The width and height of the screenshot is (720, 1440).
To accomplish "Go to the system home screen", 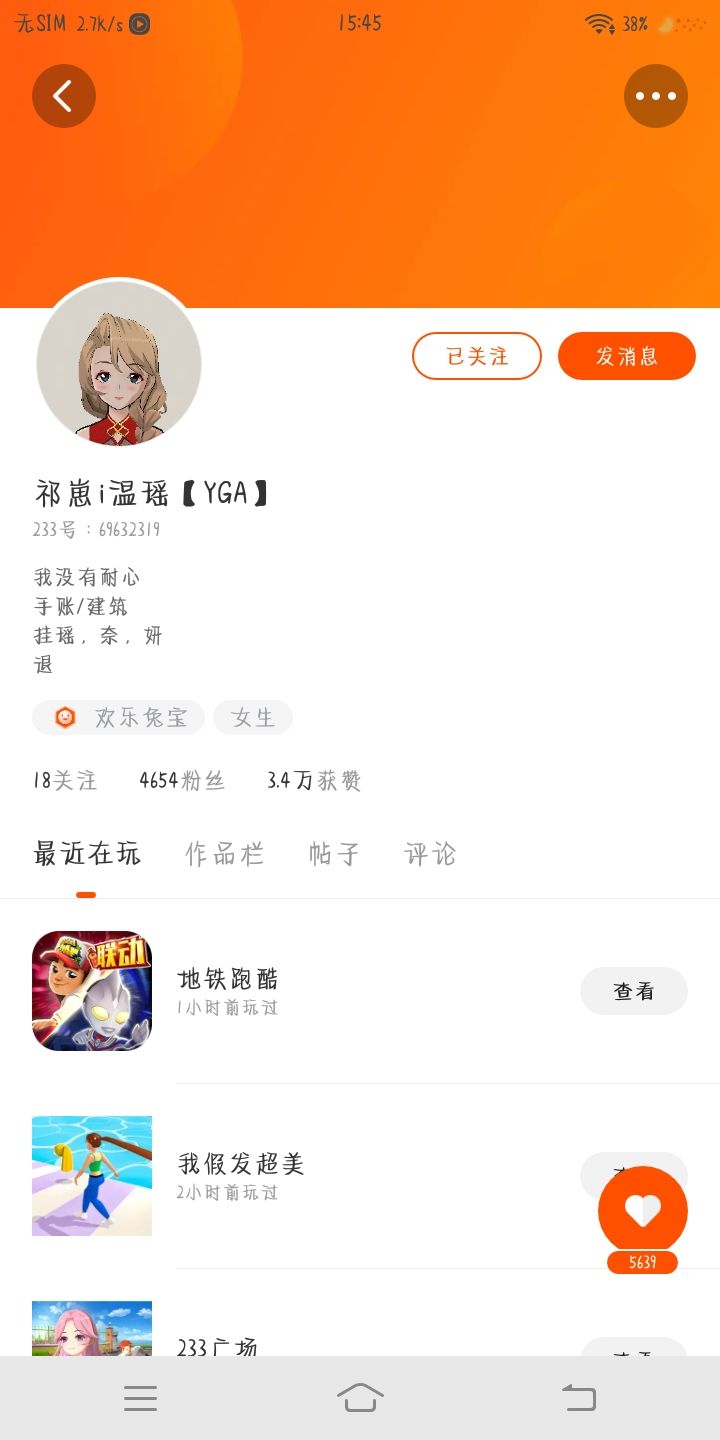I will pyautogui.click(x=360, y=1397).
